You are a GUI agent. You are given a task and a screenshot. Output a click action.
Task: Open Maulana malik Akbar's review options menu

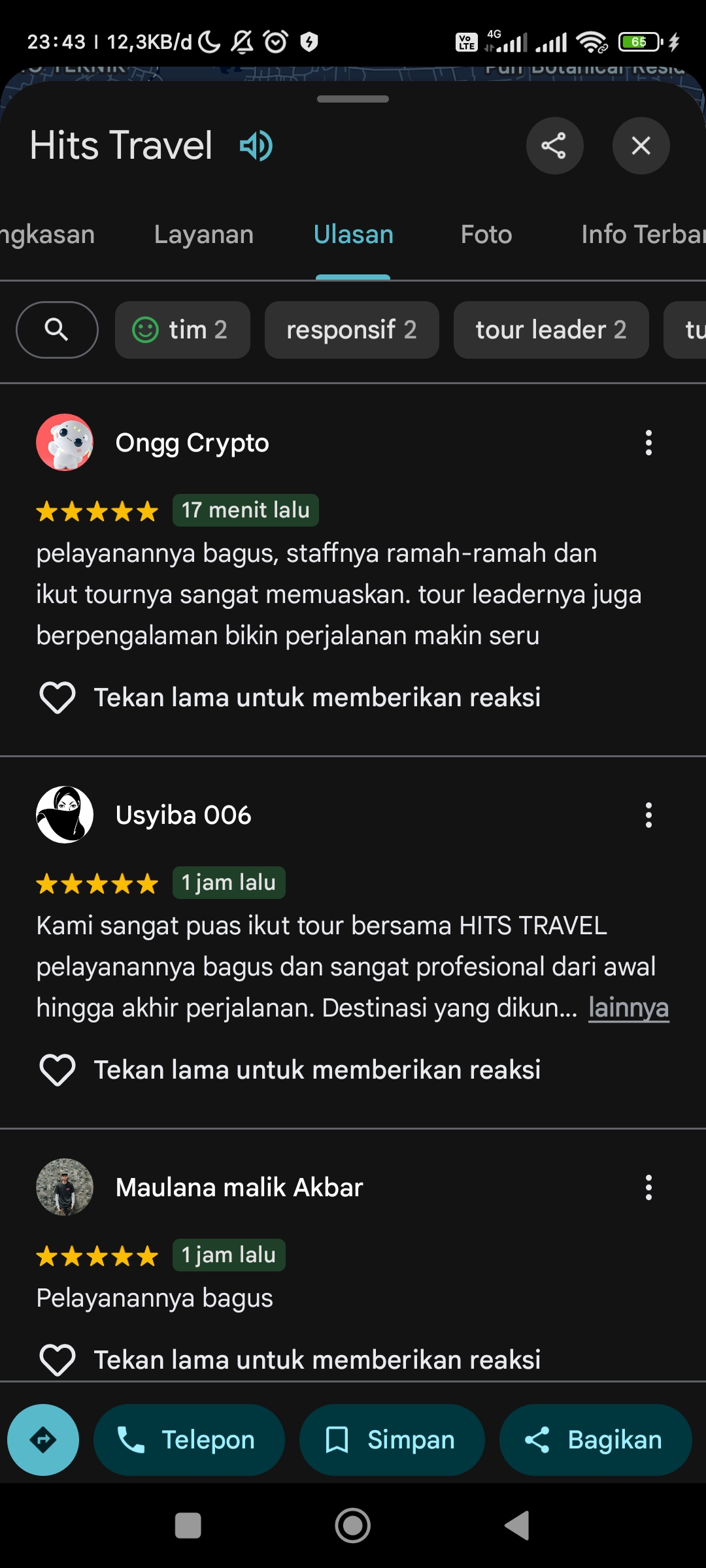click(648, 1188)
